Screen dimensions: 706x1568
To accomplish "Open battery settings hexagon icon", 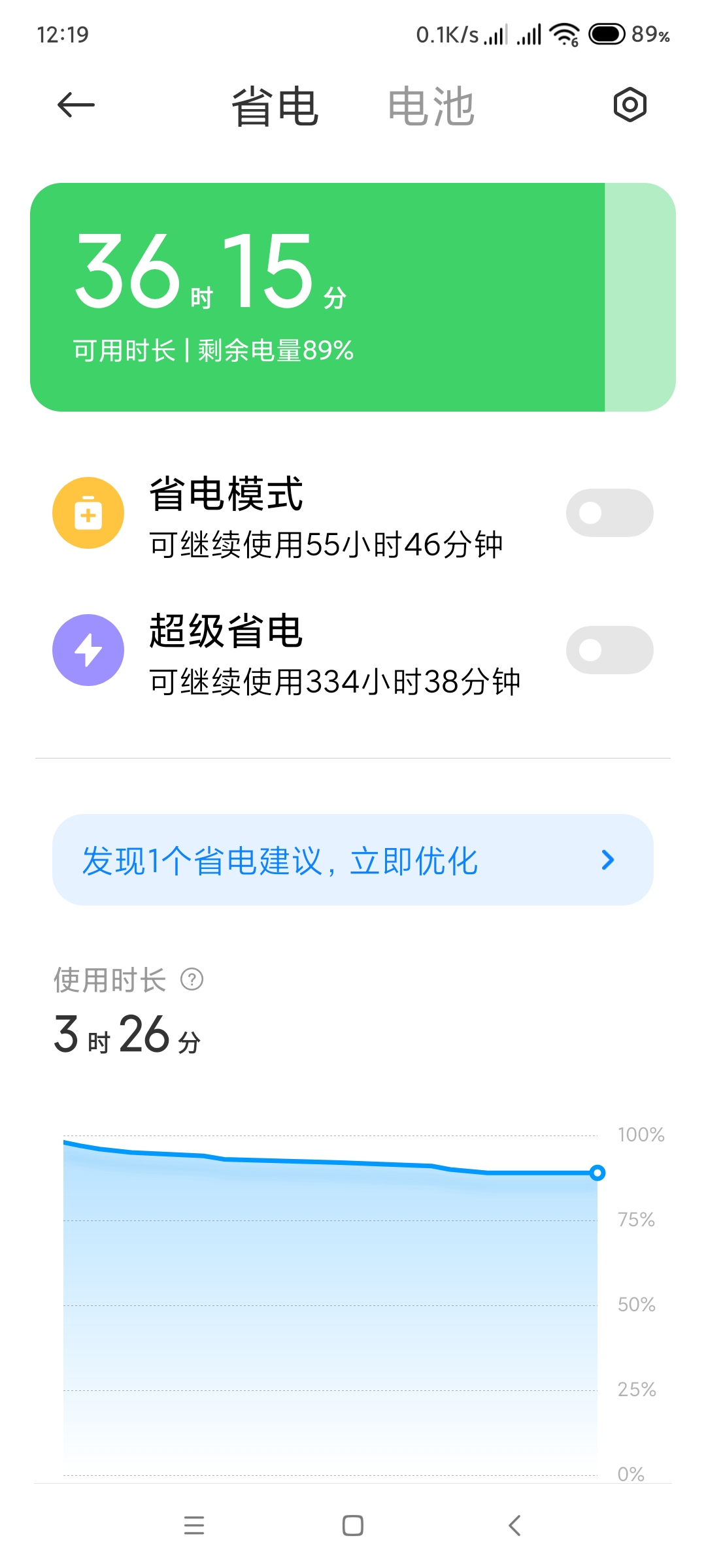I will pos(630,105).
